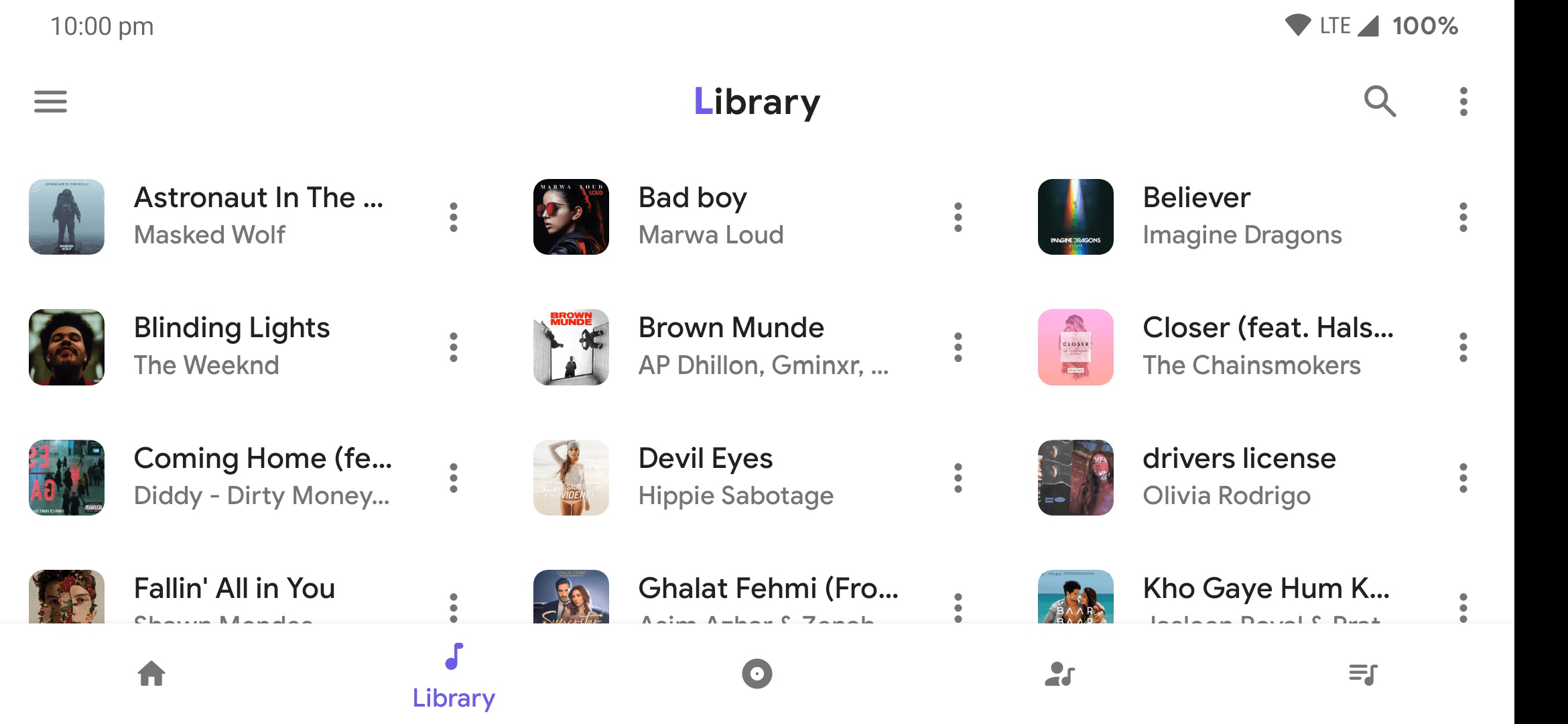
Task: Search the music library
Action: 1380,102
